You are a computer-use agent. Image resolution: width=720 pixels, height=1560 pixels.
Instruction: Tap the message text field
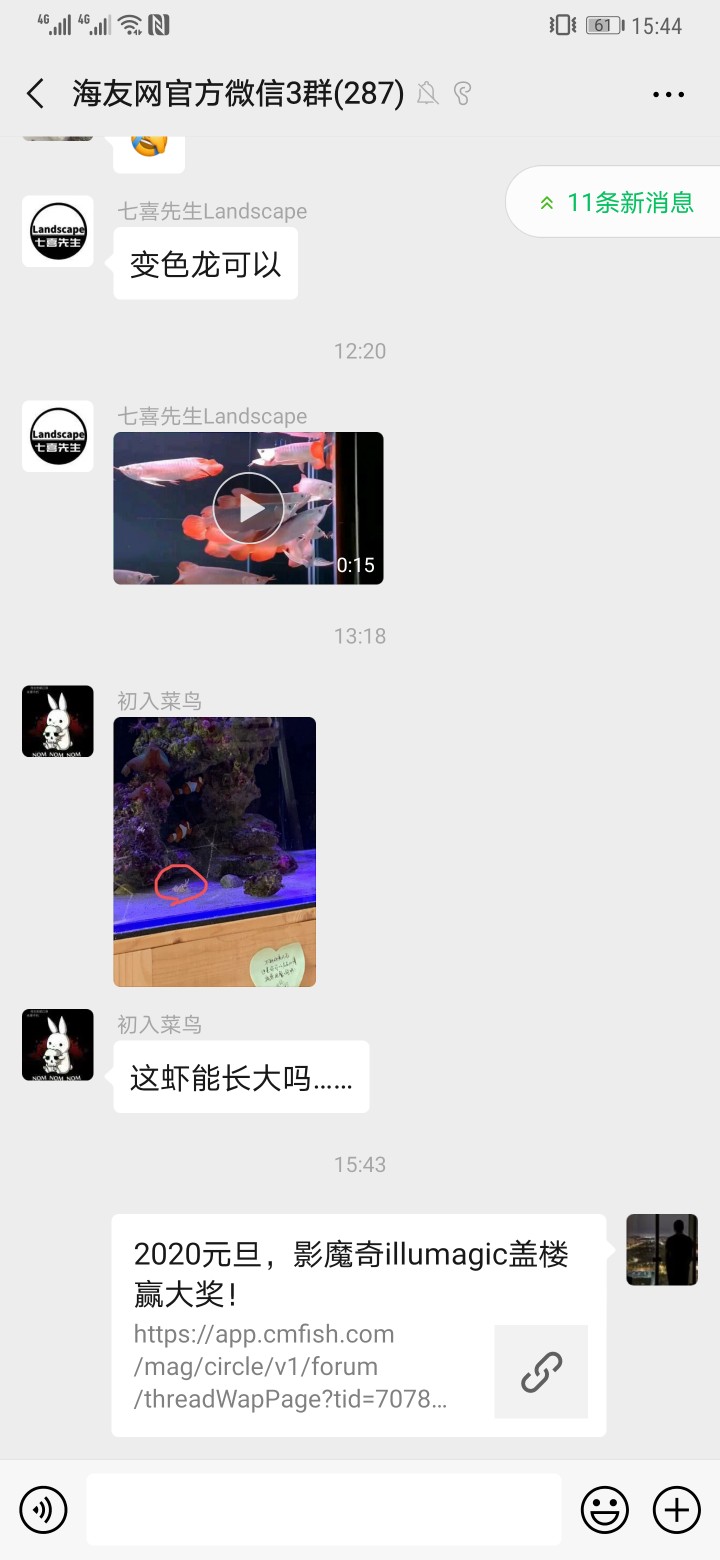pyautogui.click(x=323, y=1509)
